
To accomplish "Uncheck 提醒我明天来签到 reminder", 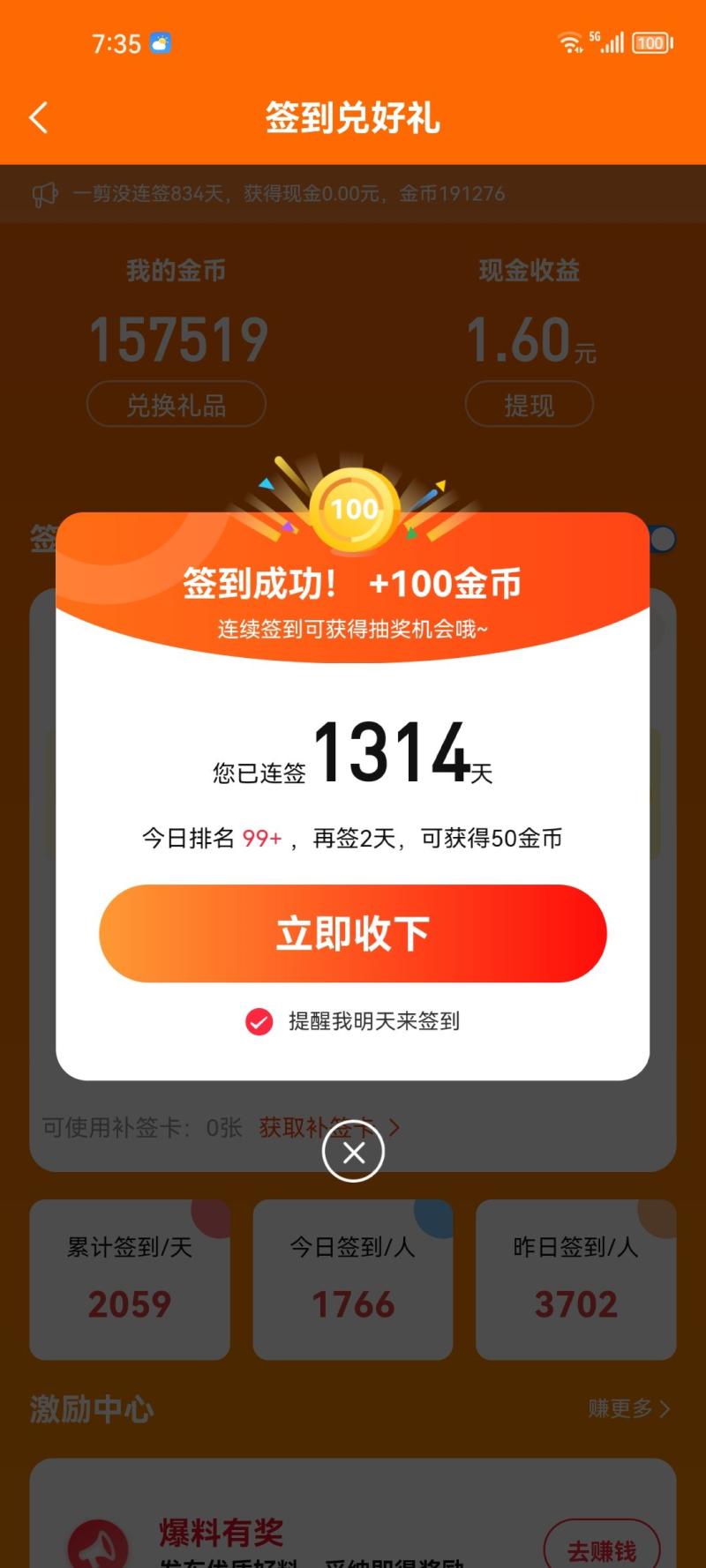I will (259, 1021).
